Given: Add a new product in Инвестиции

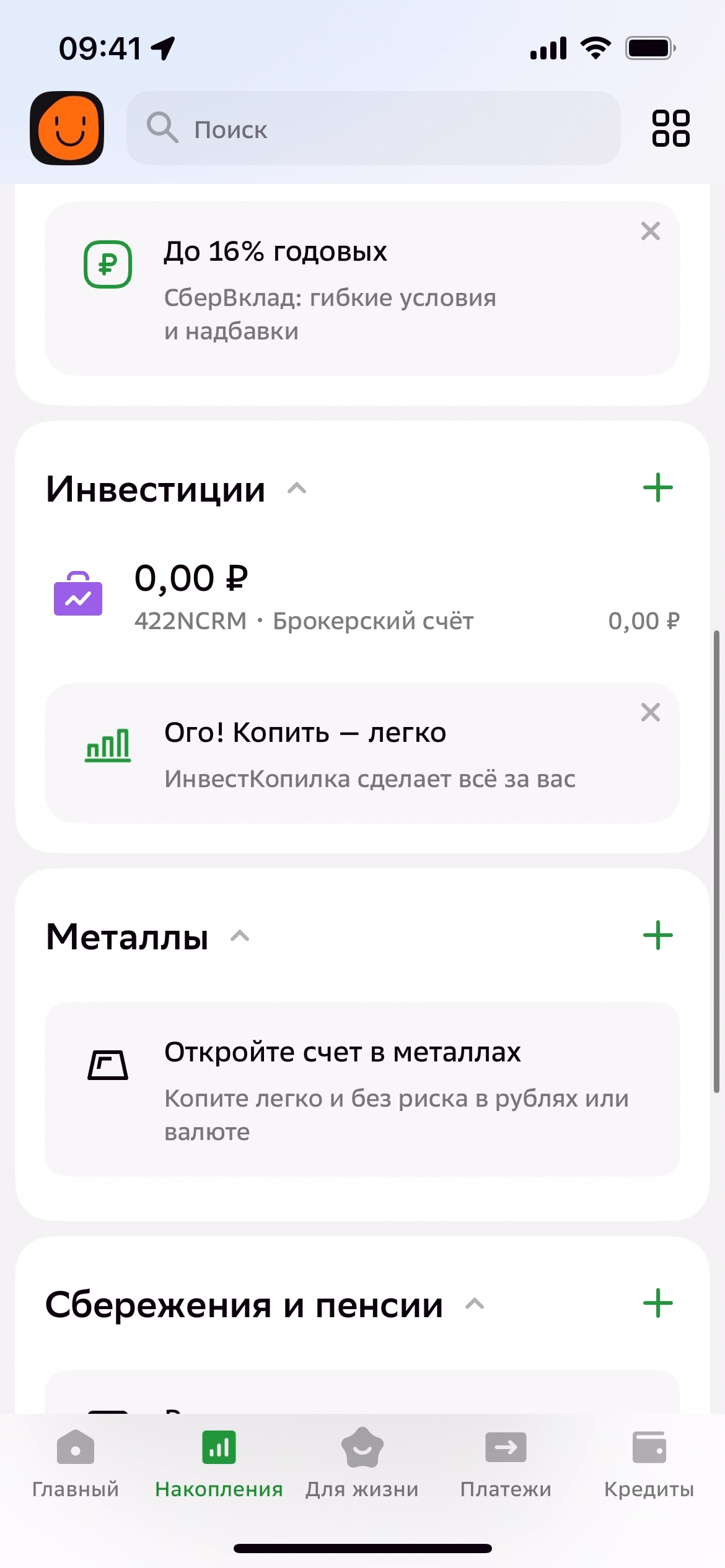Looking at the screenshot, I should pyautogui.click(x=657, y=488).
